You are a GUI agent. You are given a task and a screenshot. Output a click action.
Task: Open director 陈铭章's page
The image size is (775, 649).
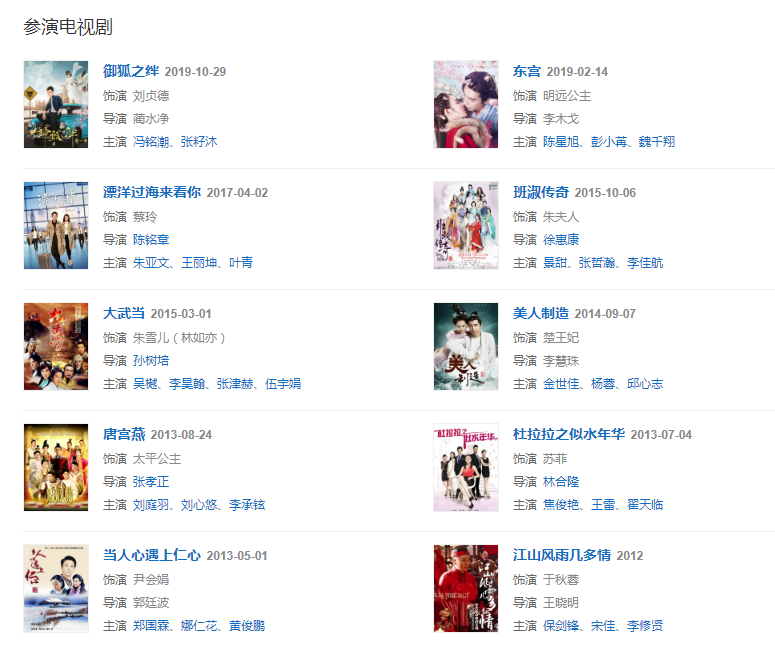tap(151, 239)
